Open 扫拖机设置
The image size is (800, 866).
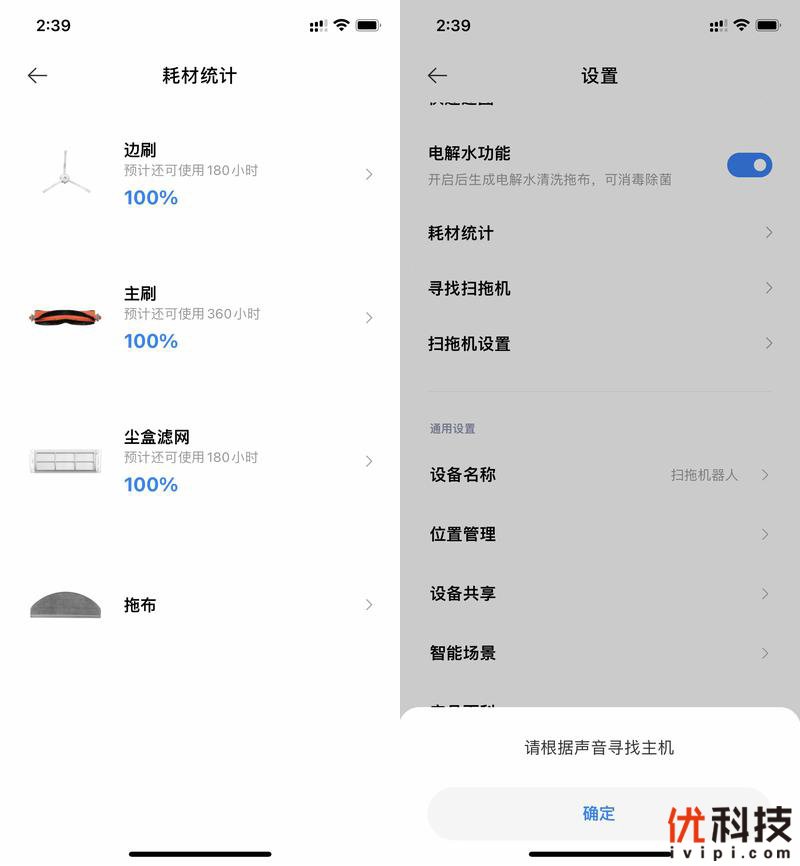(600, 343)
